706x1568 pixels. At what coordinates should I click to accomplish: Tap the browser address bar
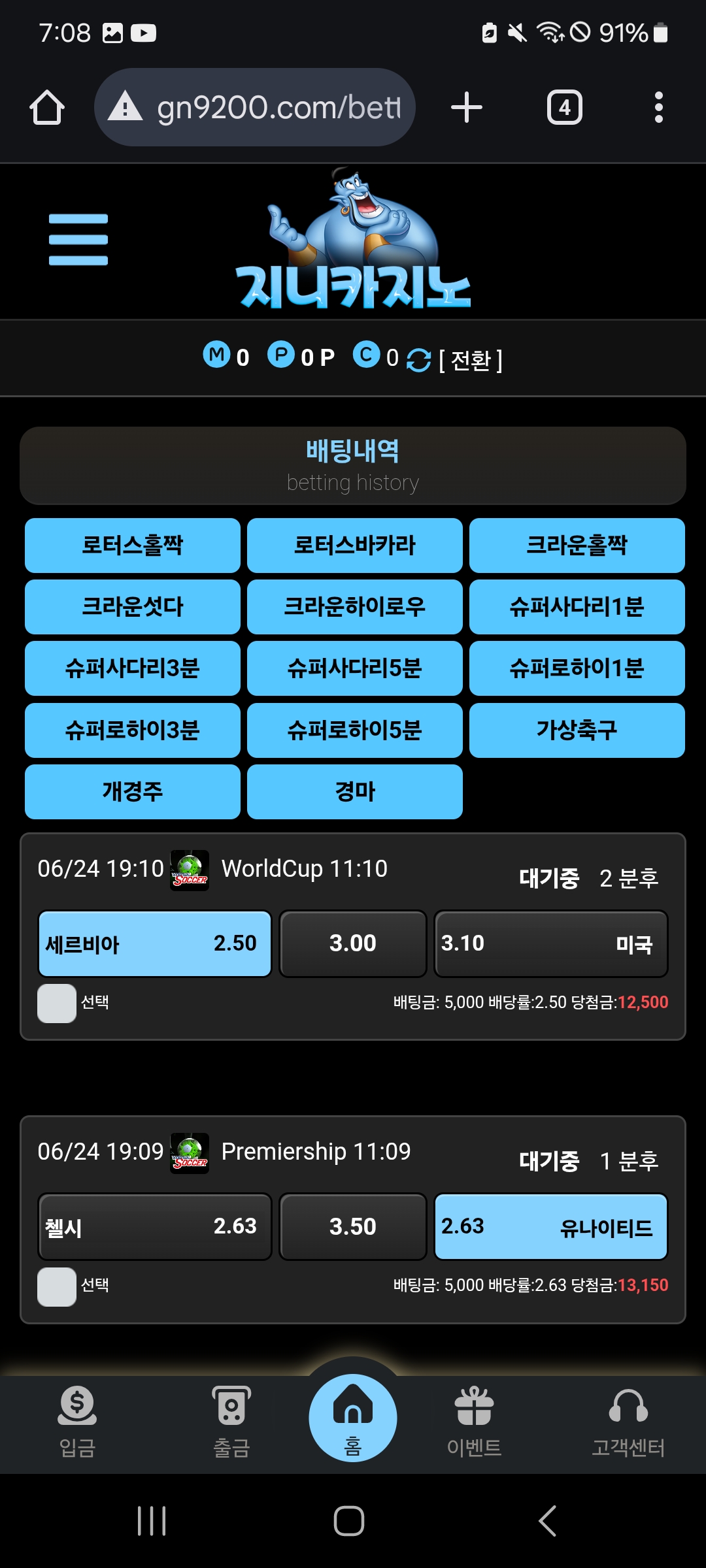point(255,107)
